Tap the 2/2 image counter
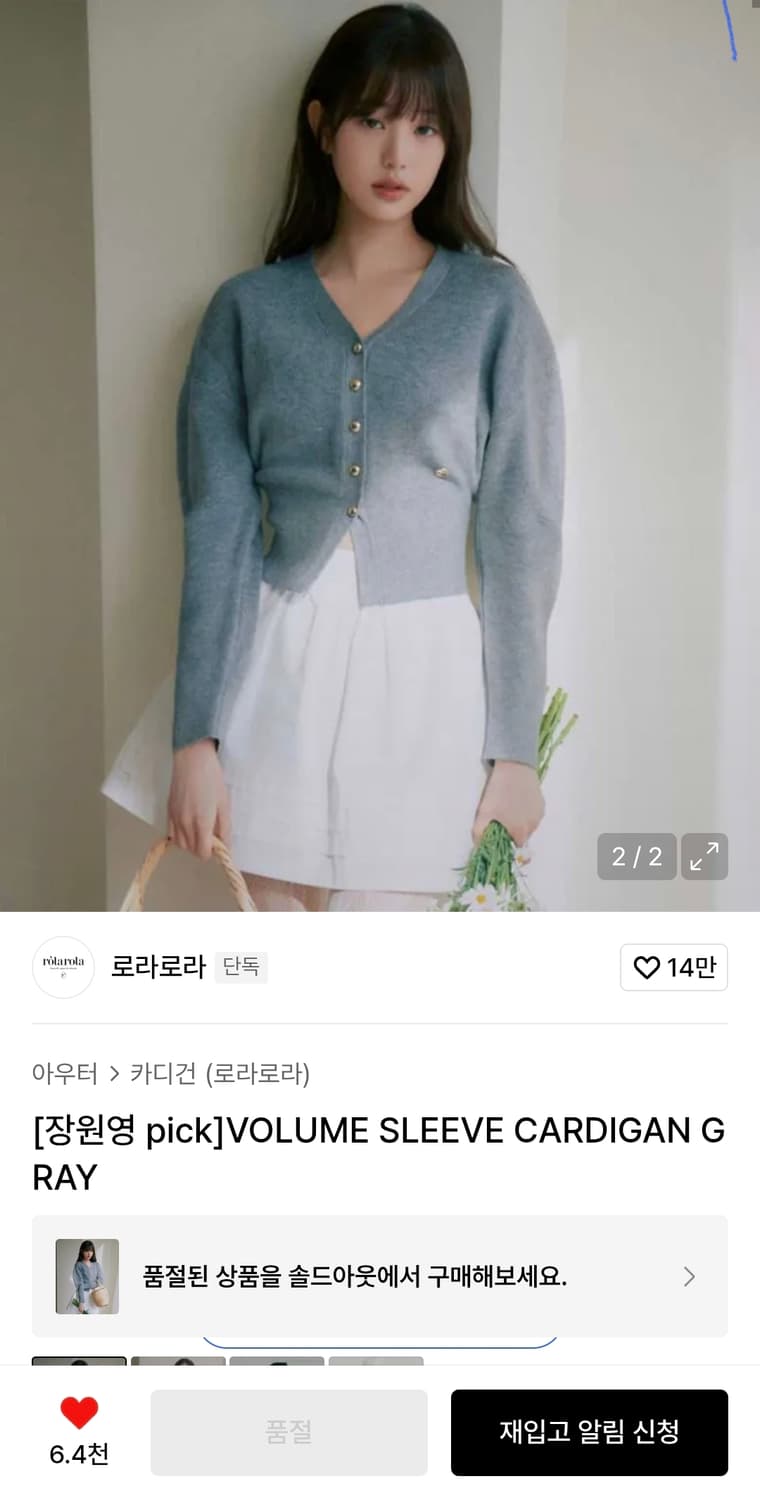Image resolution: width=760 pixels, height=1500 pixels. [x=637, y=856]
